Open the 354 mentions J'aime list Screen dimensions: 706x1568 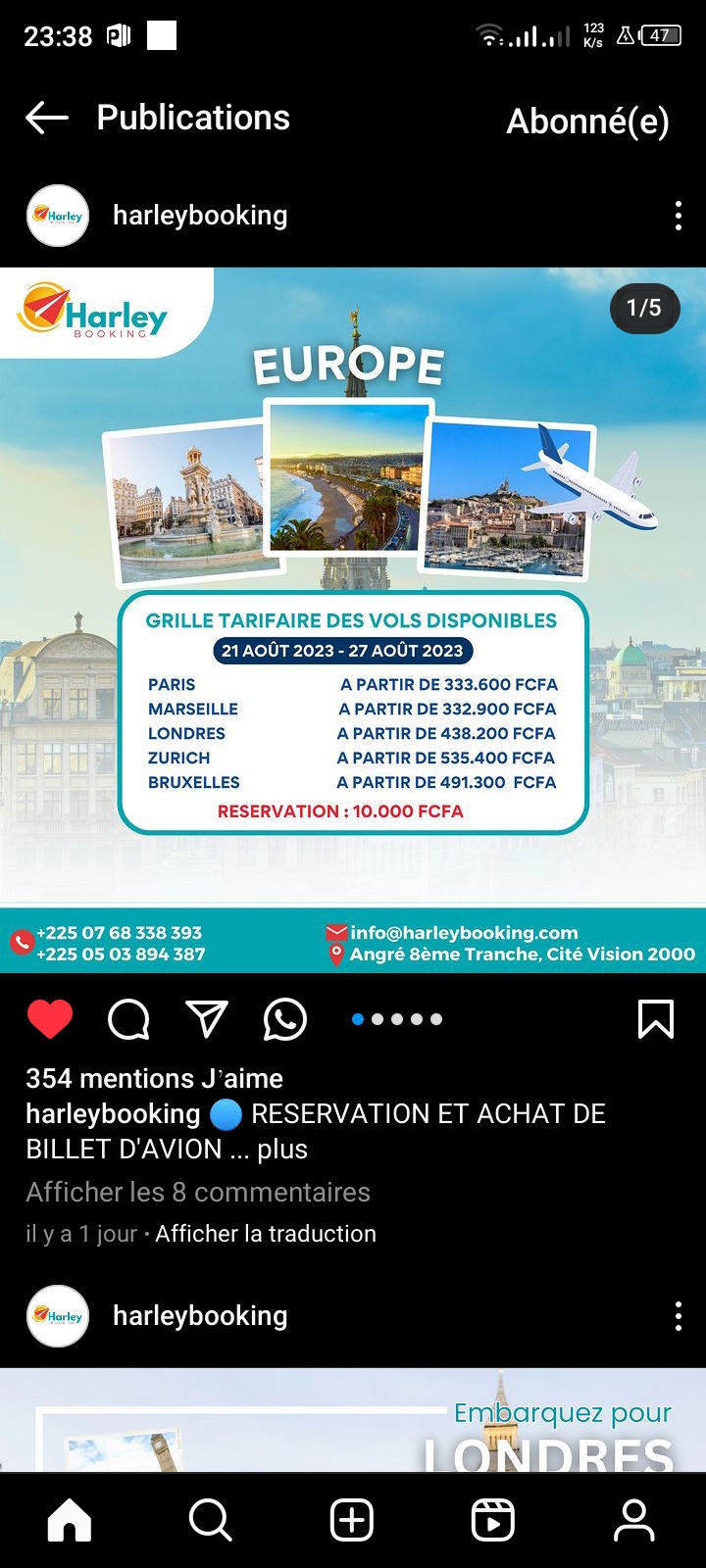pyautogui.click(x=154, y=1078)
